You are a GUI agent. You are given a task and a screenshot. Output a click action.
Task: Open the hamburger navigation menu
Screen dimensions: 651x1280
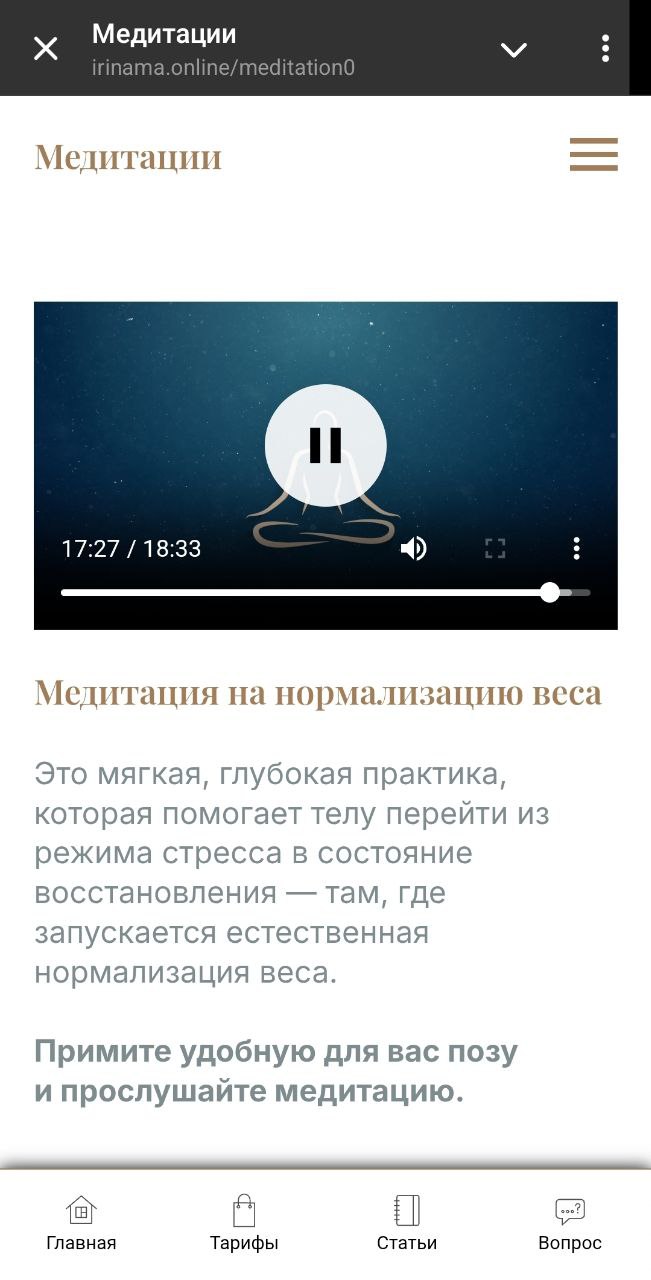(593, 155)
